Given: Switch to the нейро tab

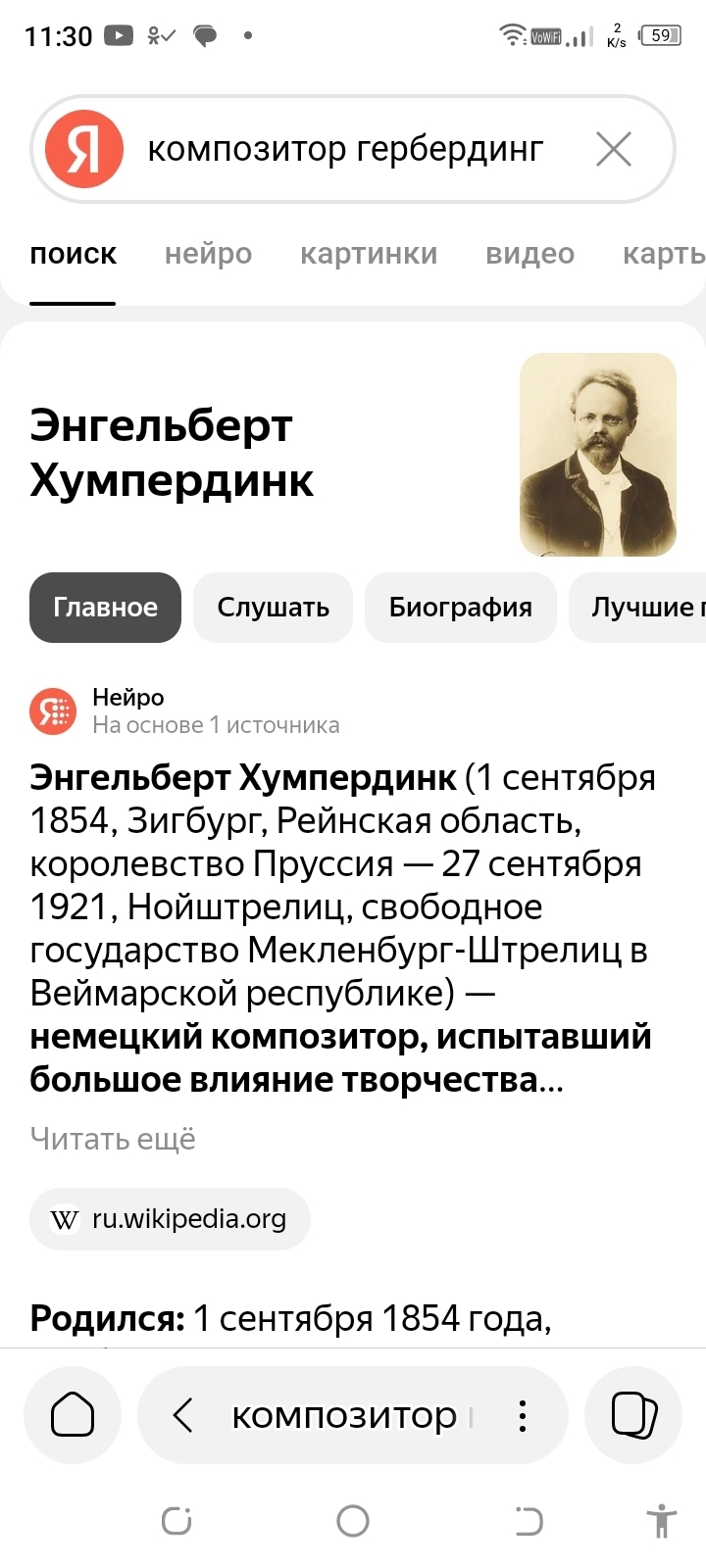Looking at the screenshot, I should point(208,254).
